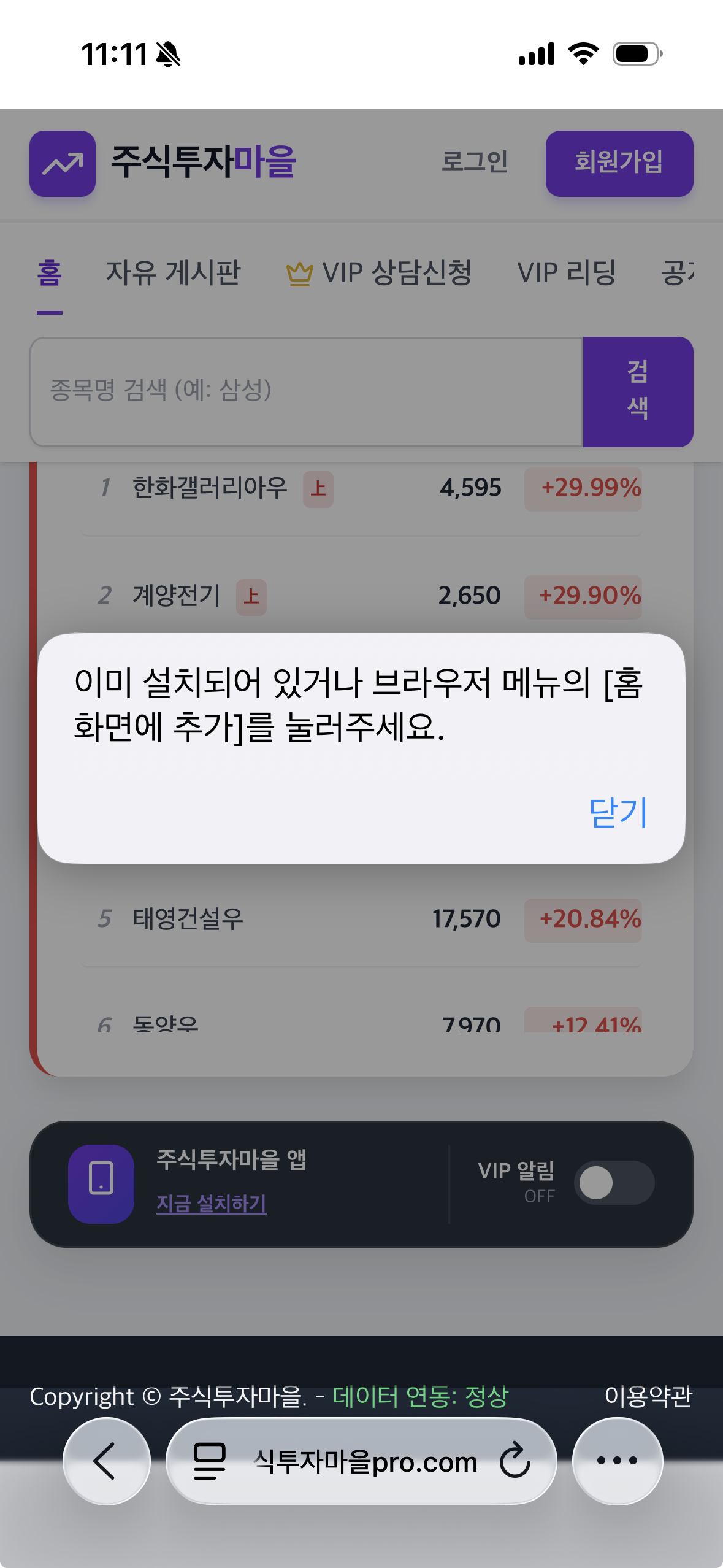Select the VIP 리딩 tab
723x1568 pixels.
tap(567, 273)
